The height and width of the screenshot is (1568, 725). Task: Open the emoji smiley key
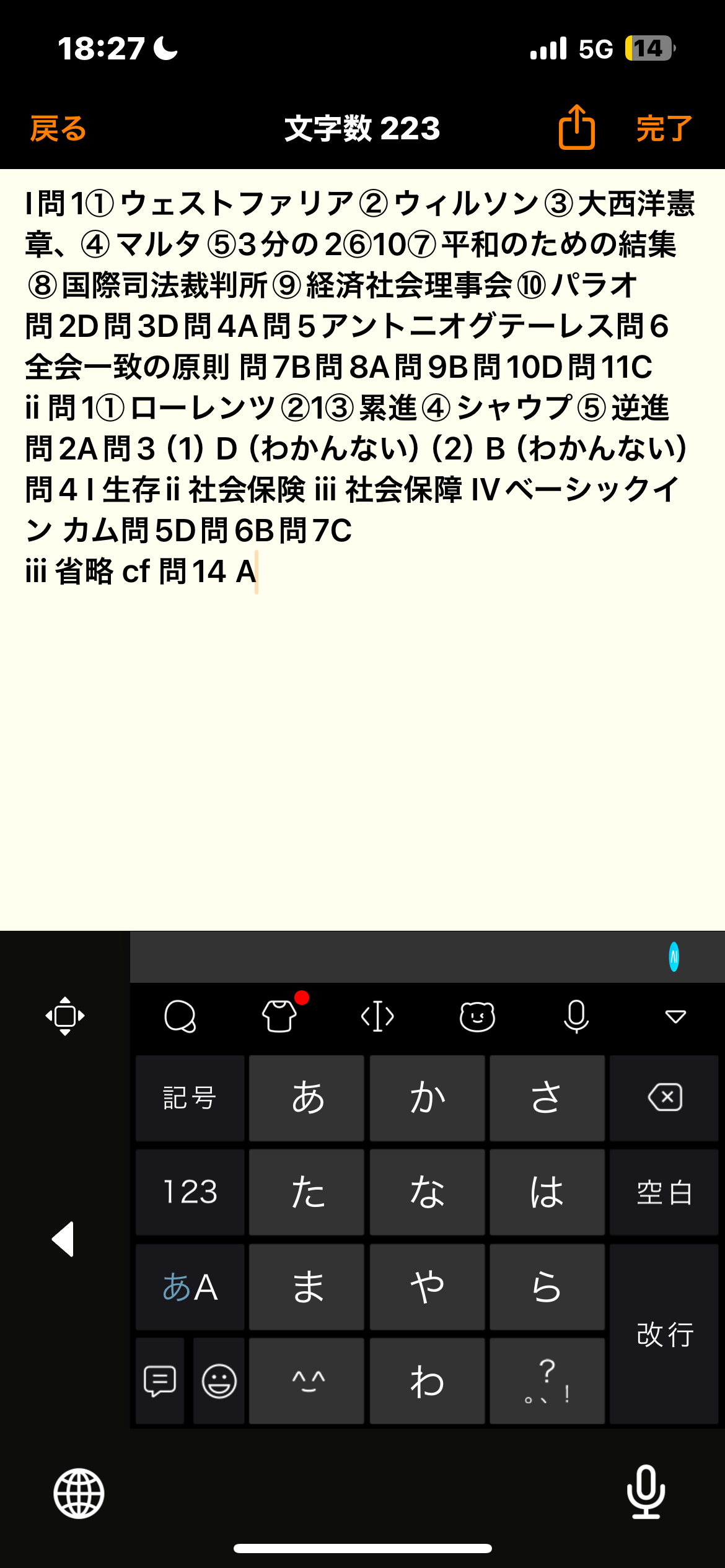[x=219, y=1381]
